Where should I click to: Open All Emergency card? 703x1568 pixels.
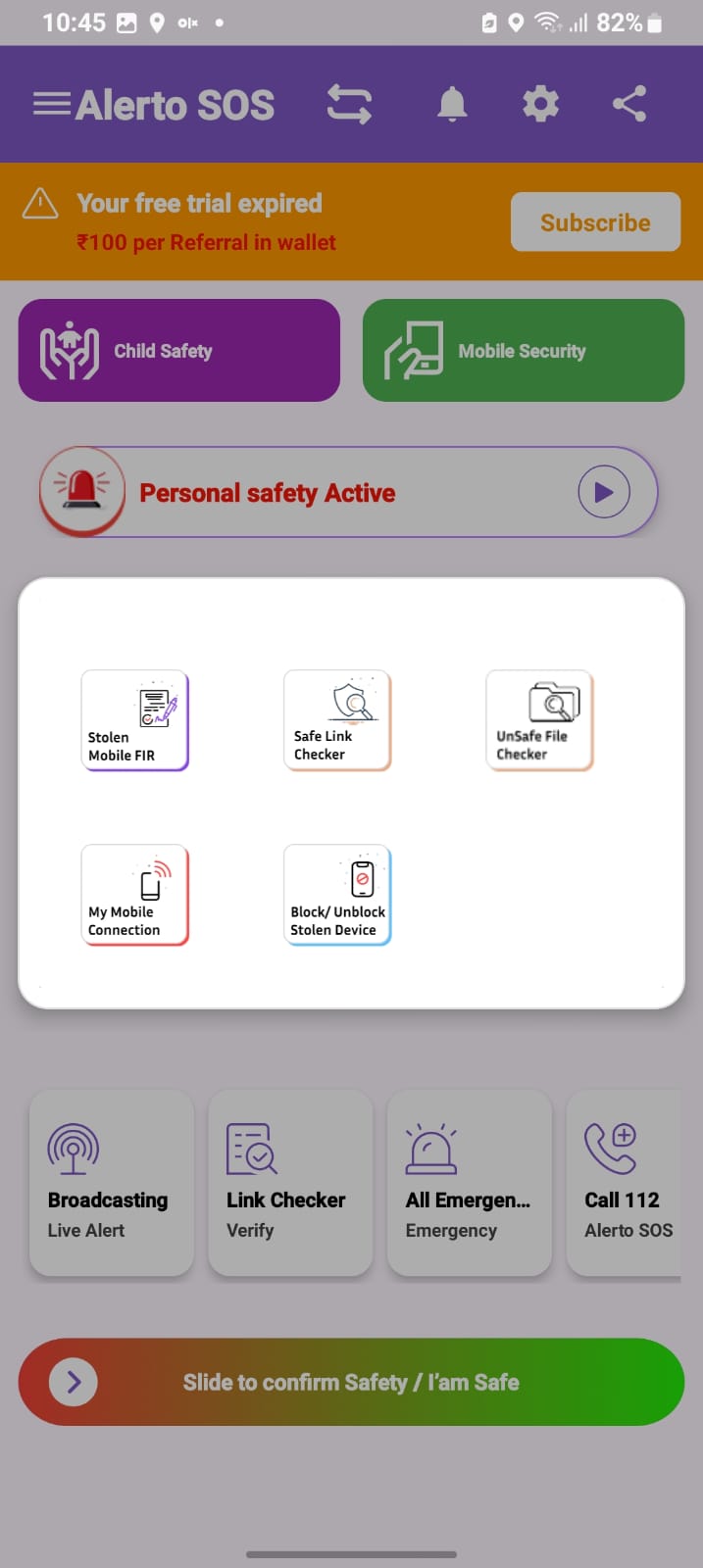click(x=469, y=1183)
